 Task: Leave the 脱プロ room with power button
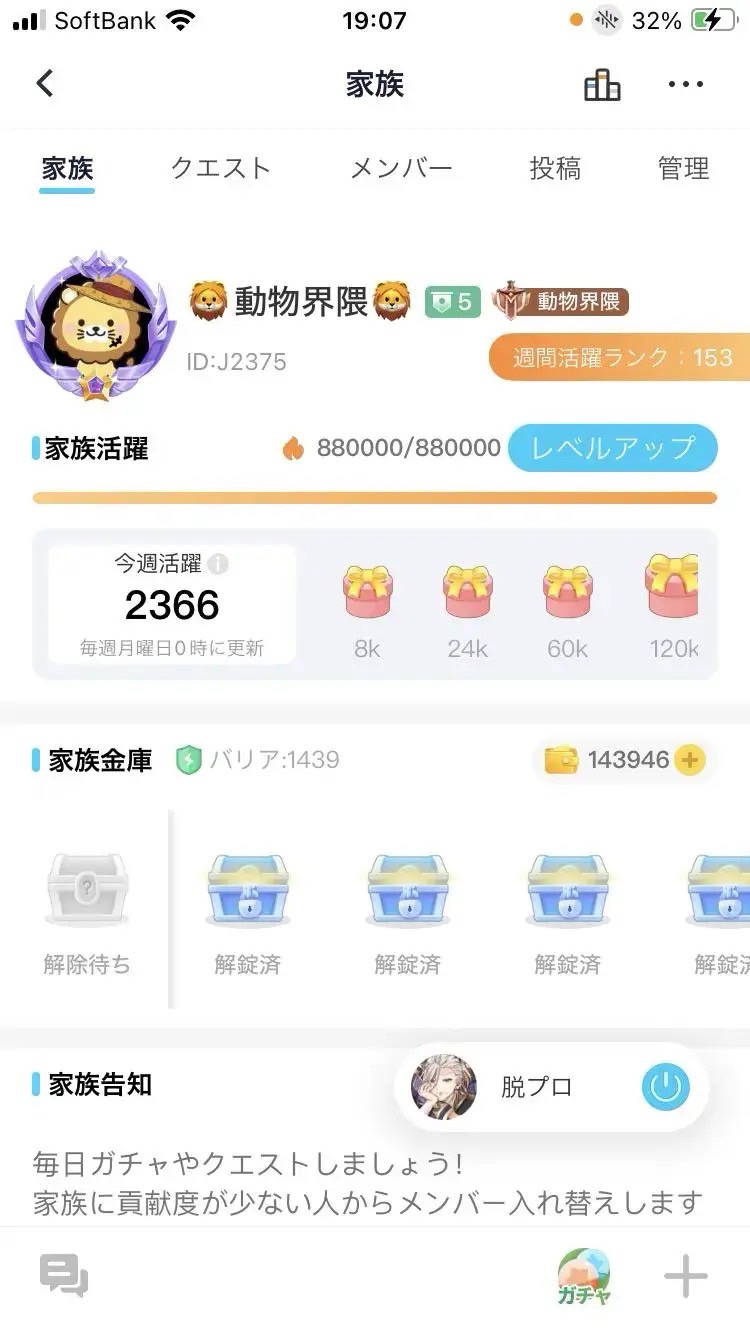click(666, 1087)
